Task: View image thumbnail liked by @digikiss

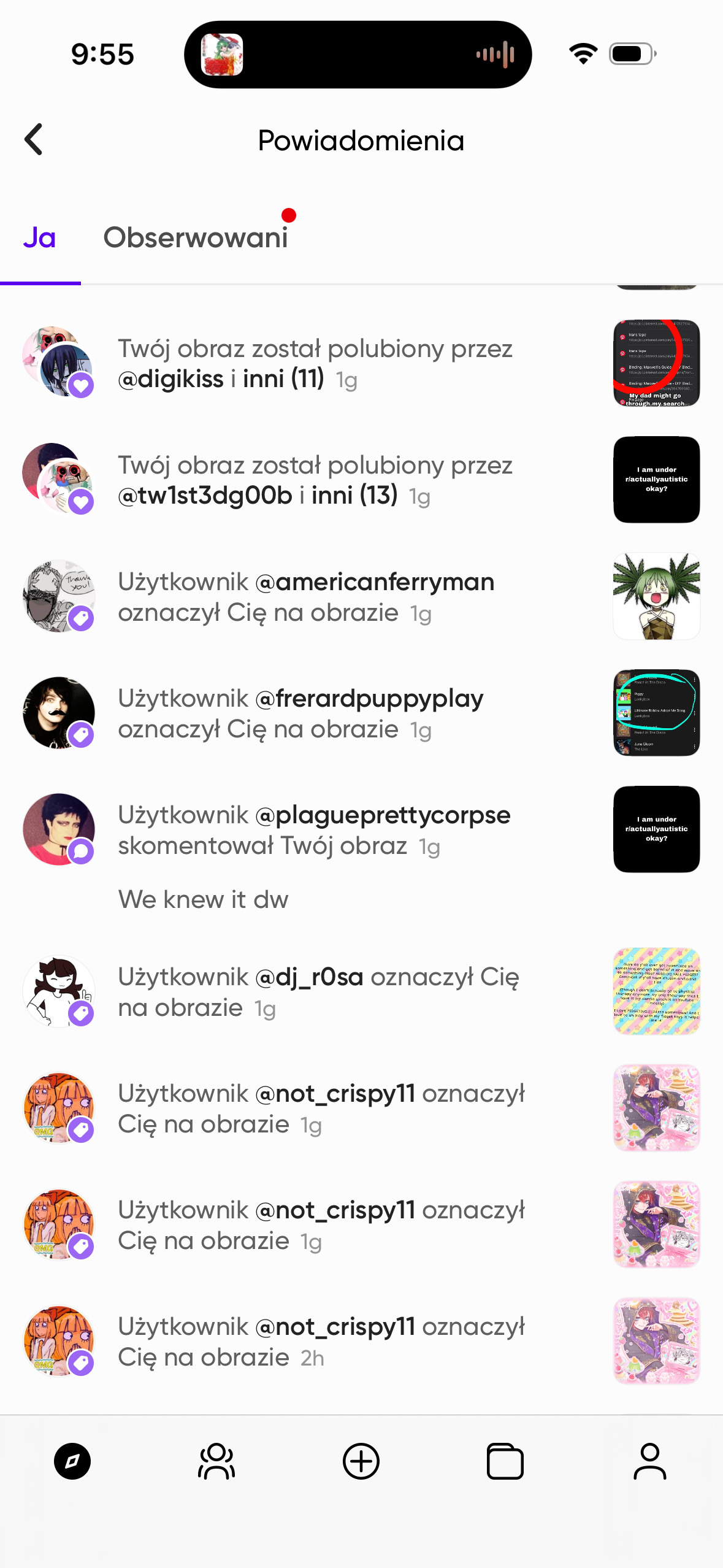Action: (x=656, y=363)
